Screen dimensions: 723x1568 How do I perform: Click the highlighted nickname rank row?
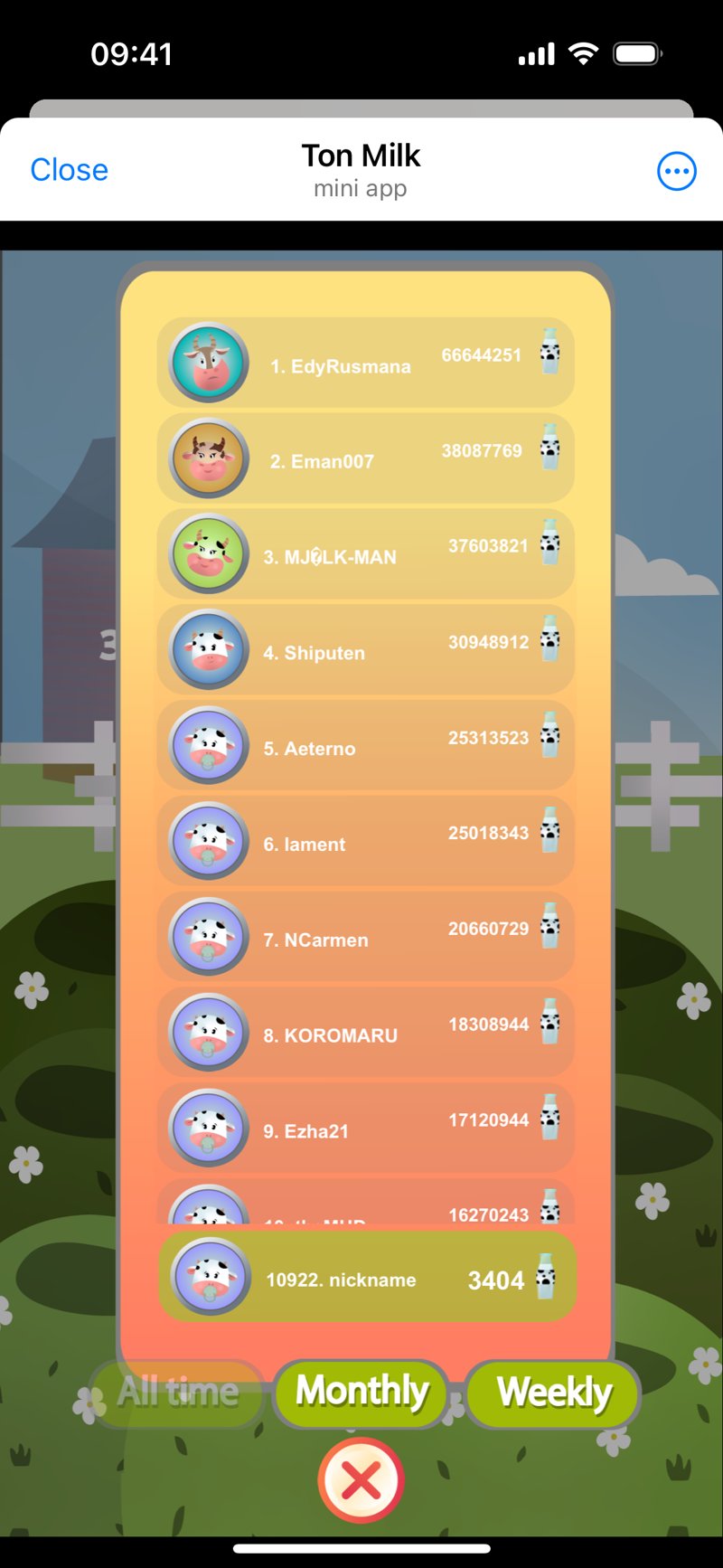tap(365, 1275)
